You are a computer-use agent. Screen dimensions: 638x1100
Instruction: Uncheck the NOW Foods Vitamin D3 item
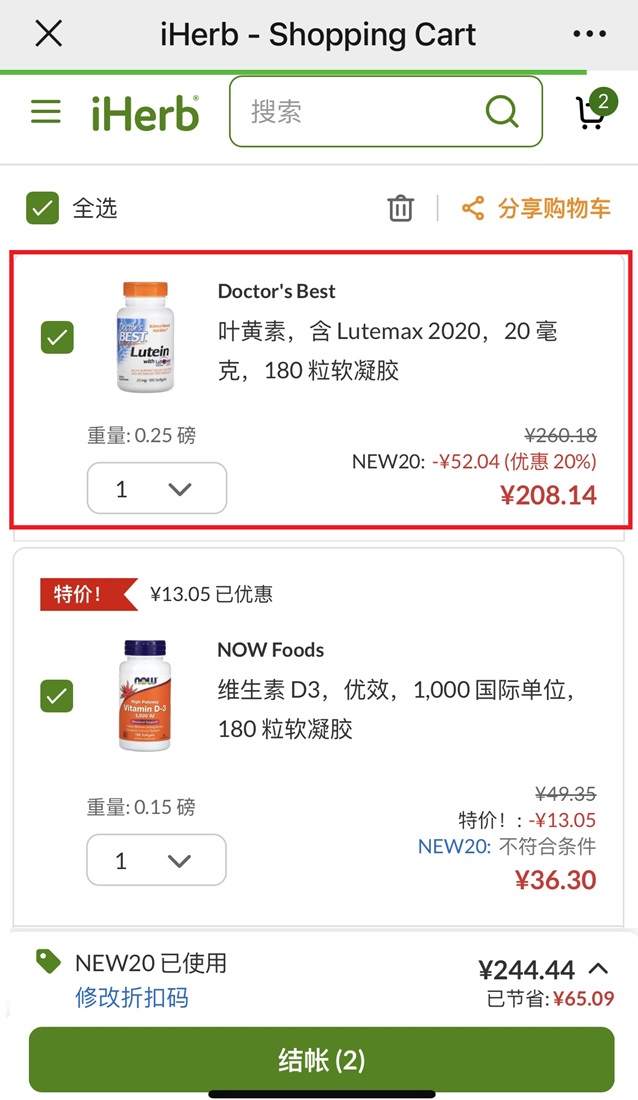[x=57, y=696]
